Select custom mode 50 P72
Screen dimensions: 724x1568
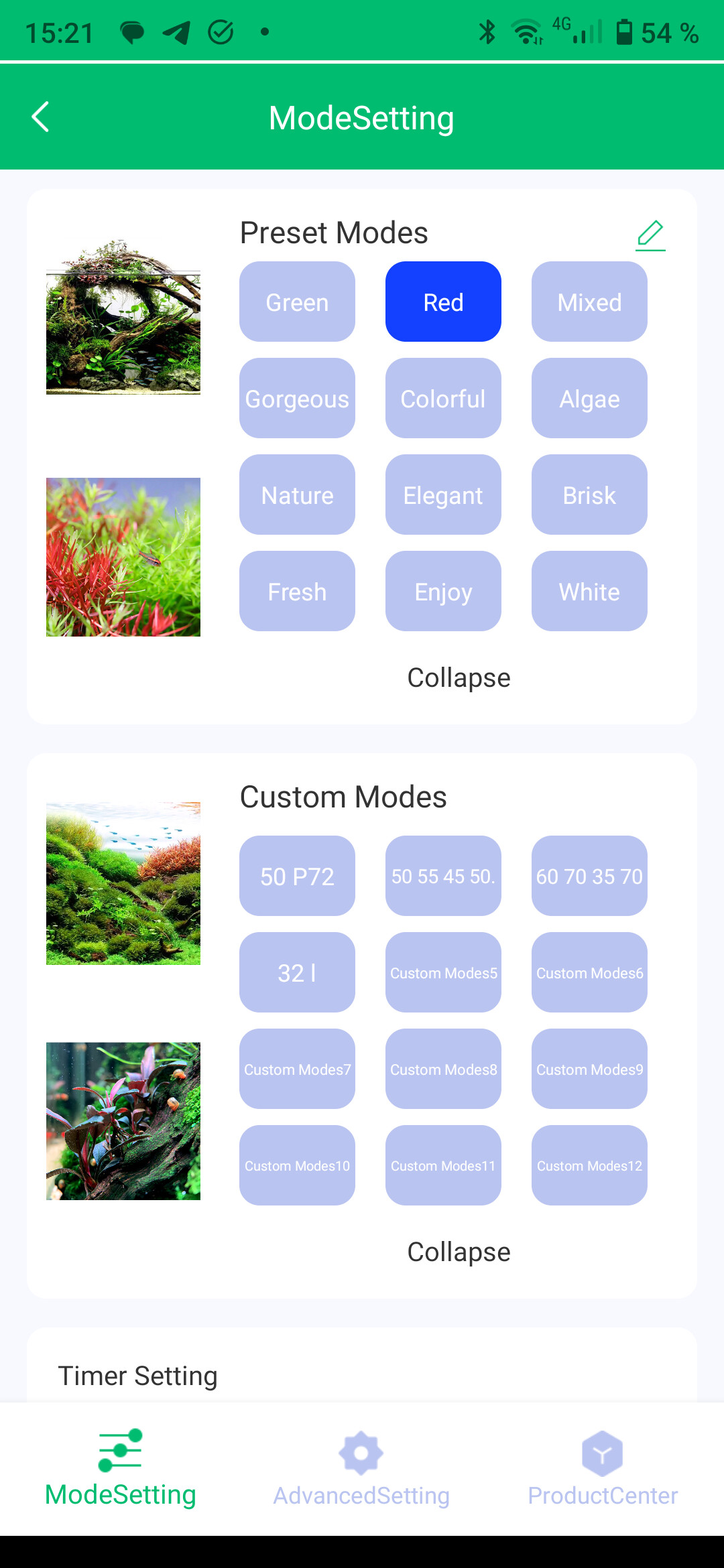click(x=297, y=876)
